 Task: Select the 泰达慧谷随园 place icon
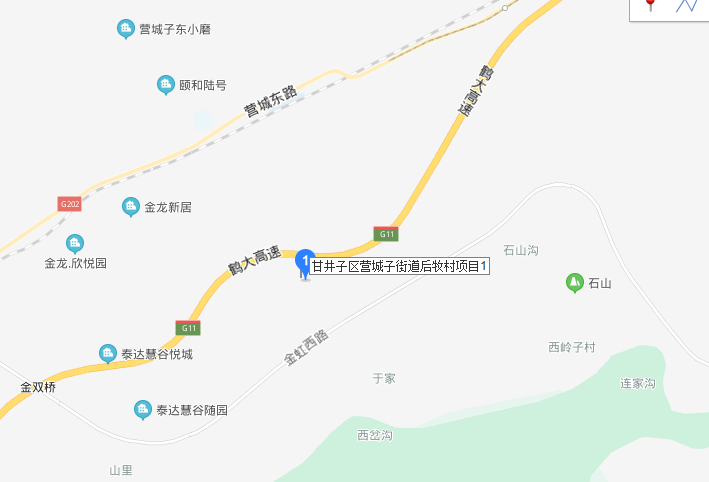pos(143,410)
